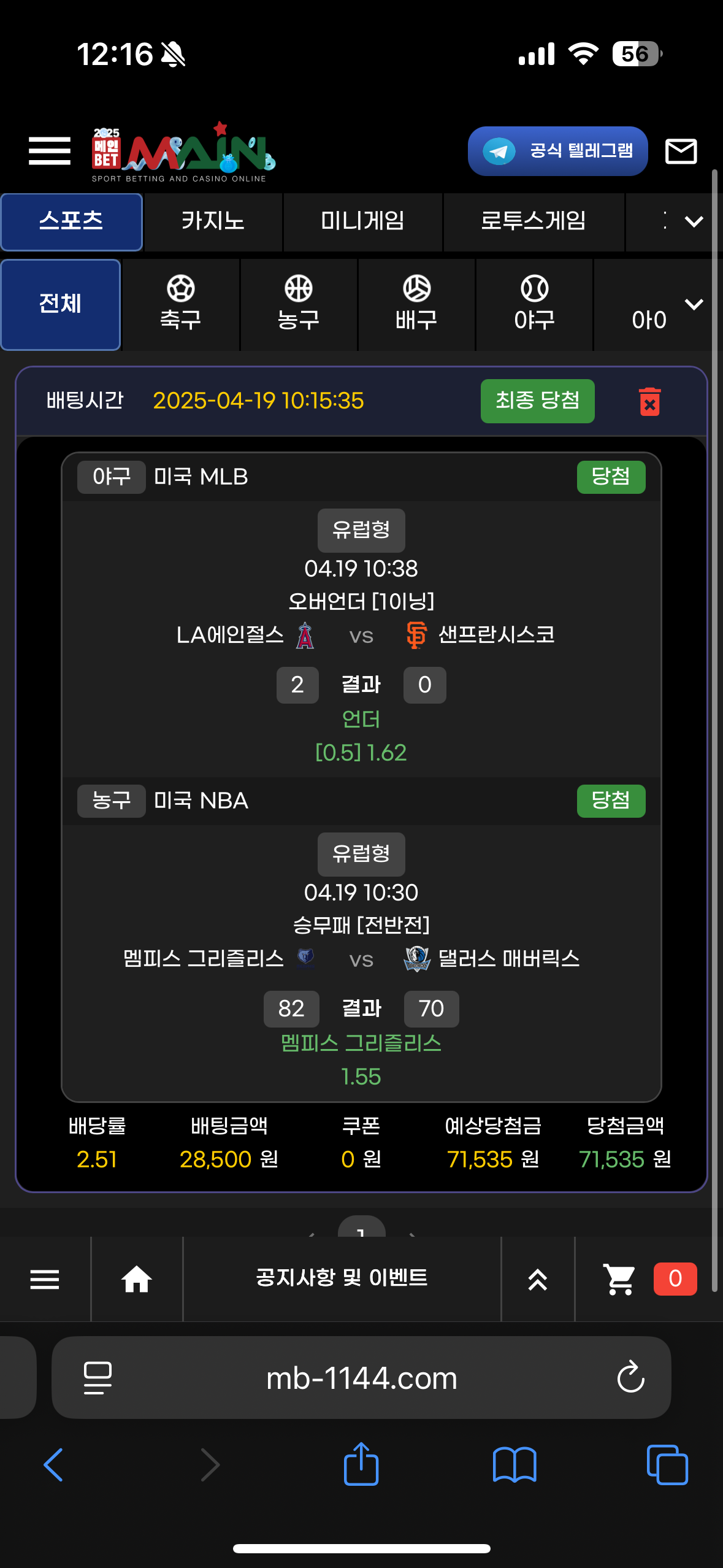The image size is (723, 1568).
Task: Go to home via bottom house icon
Action: 137,1279
